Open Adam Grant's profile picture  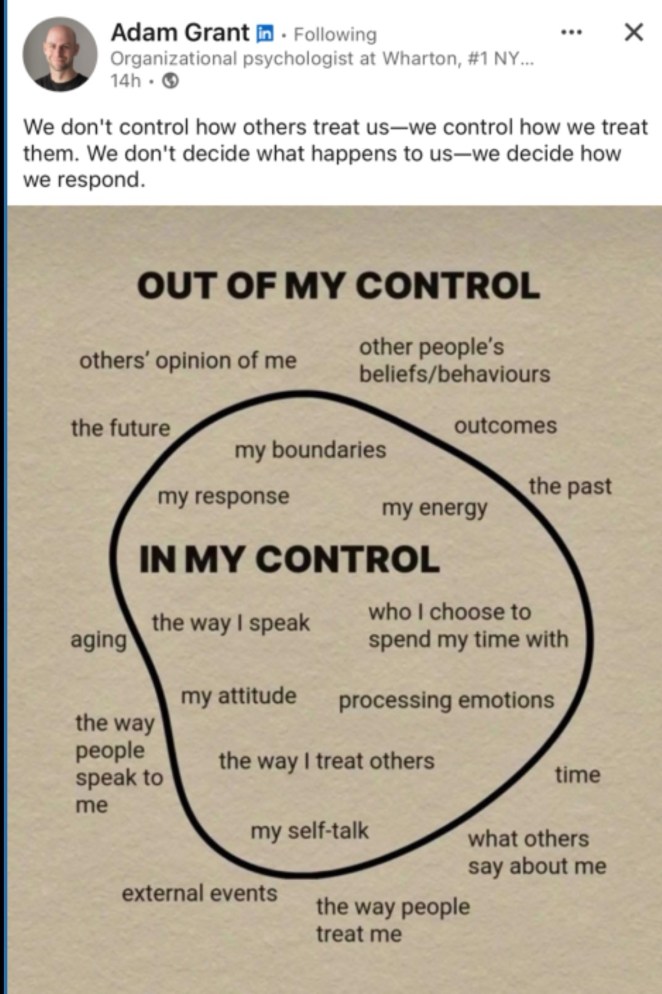(59, 54)
